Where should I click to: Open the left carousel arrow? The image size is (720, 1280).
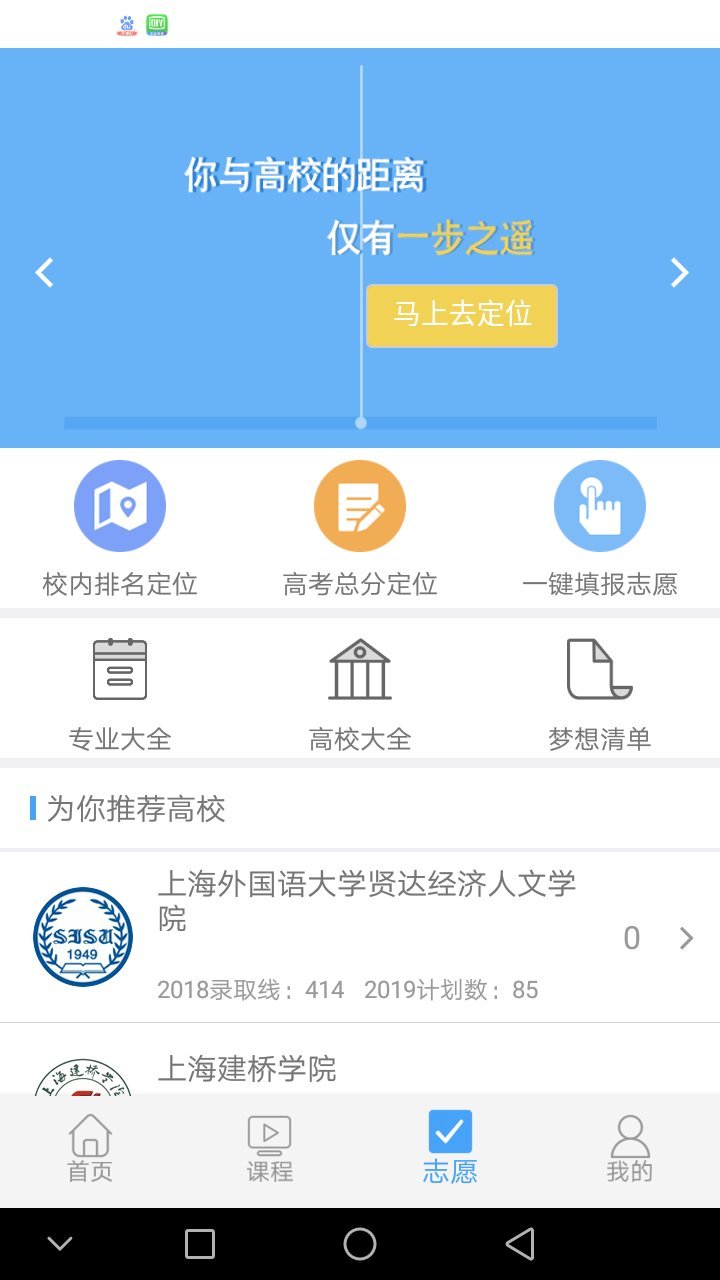44,272
